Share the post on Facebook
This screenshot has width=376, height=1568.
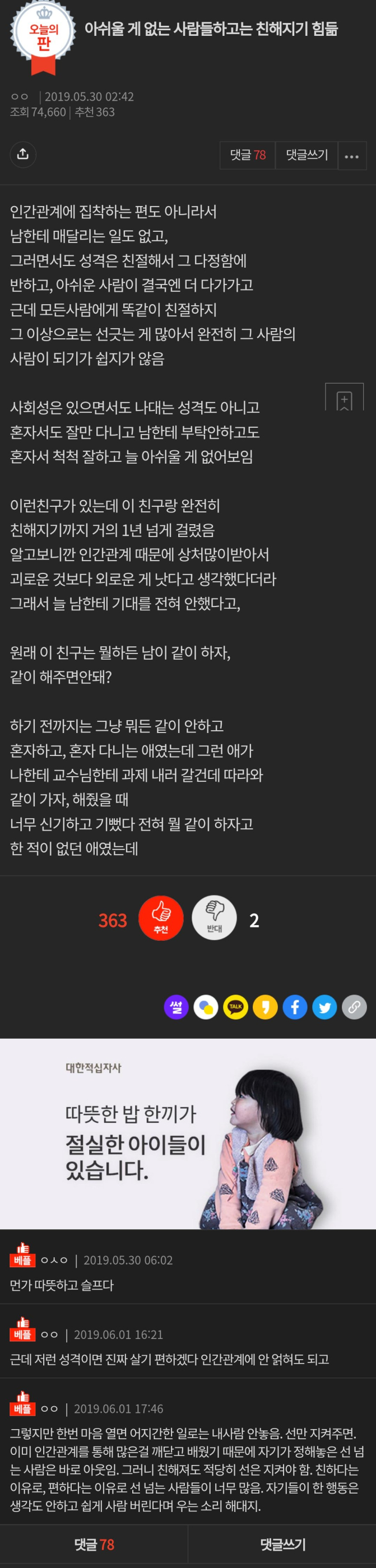point(295,1007)
